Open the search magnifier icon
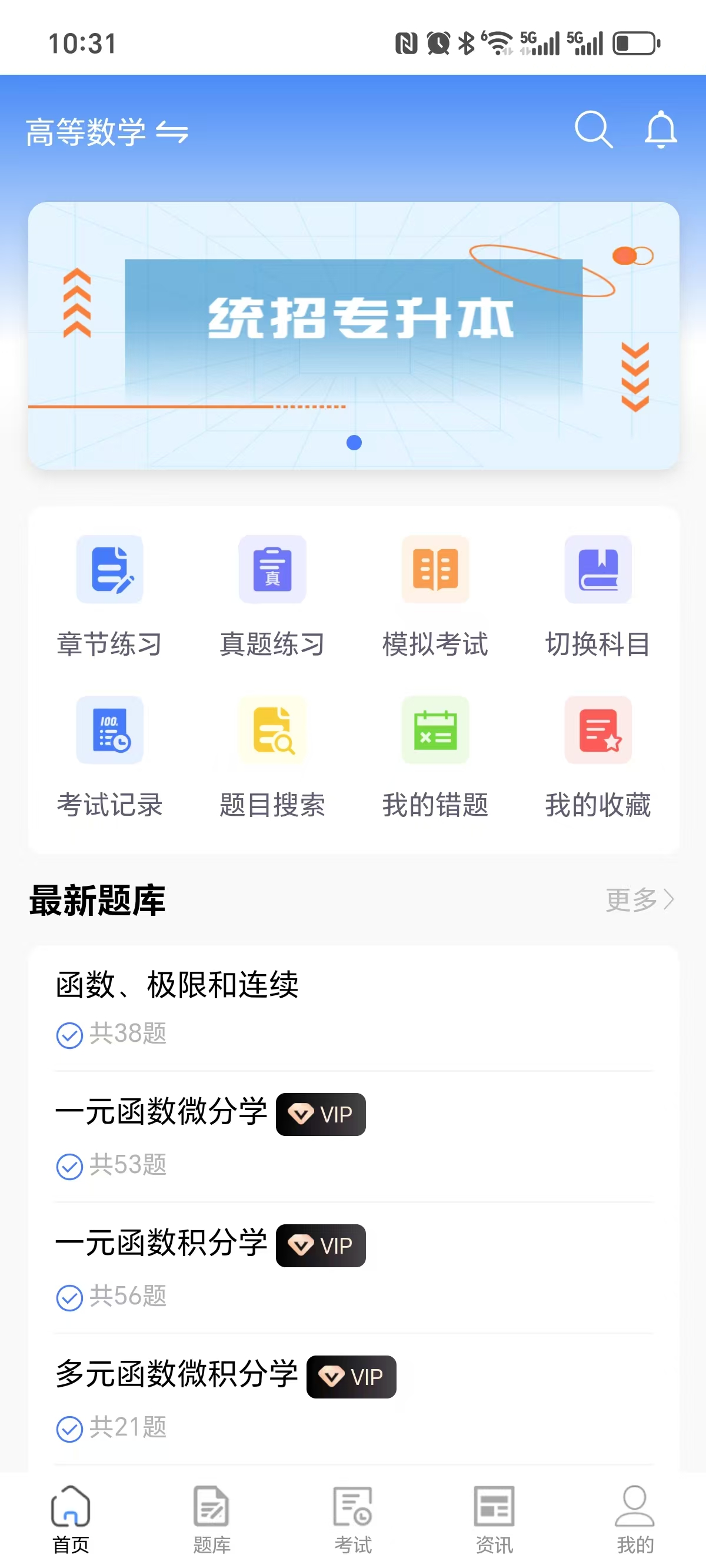The width and height of the screenshot is (706, 1568). tap(593, 129)
